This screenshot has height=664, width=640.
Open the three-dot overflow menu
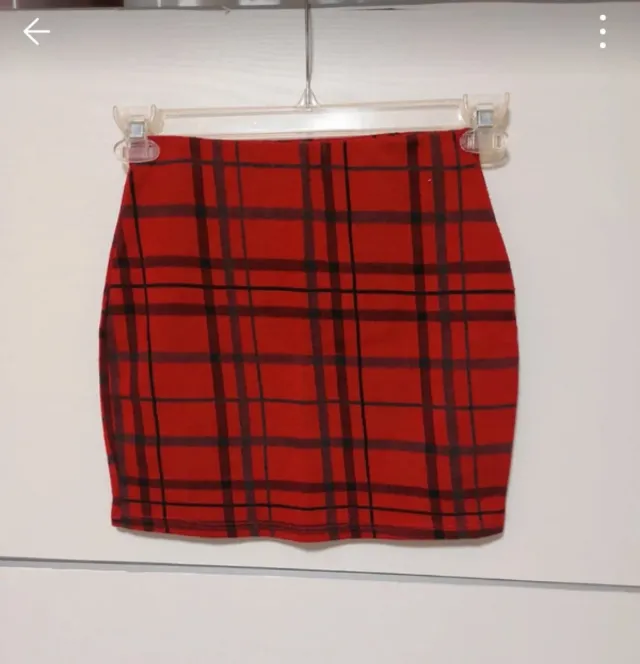click(602, 32)
